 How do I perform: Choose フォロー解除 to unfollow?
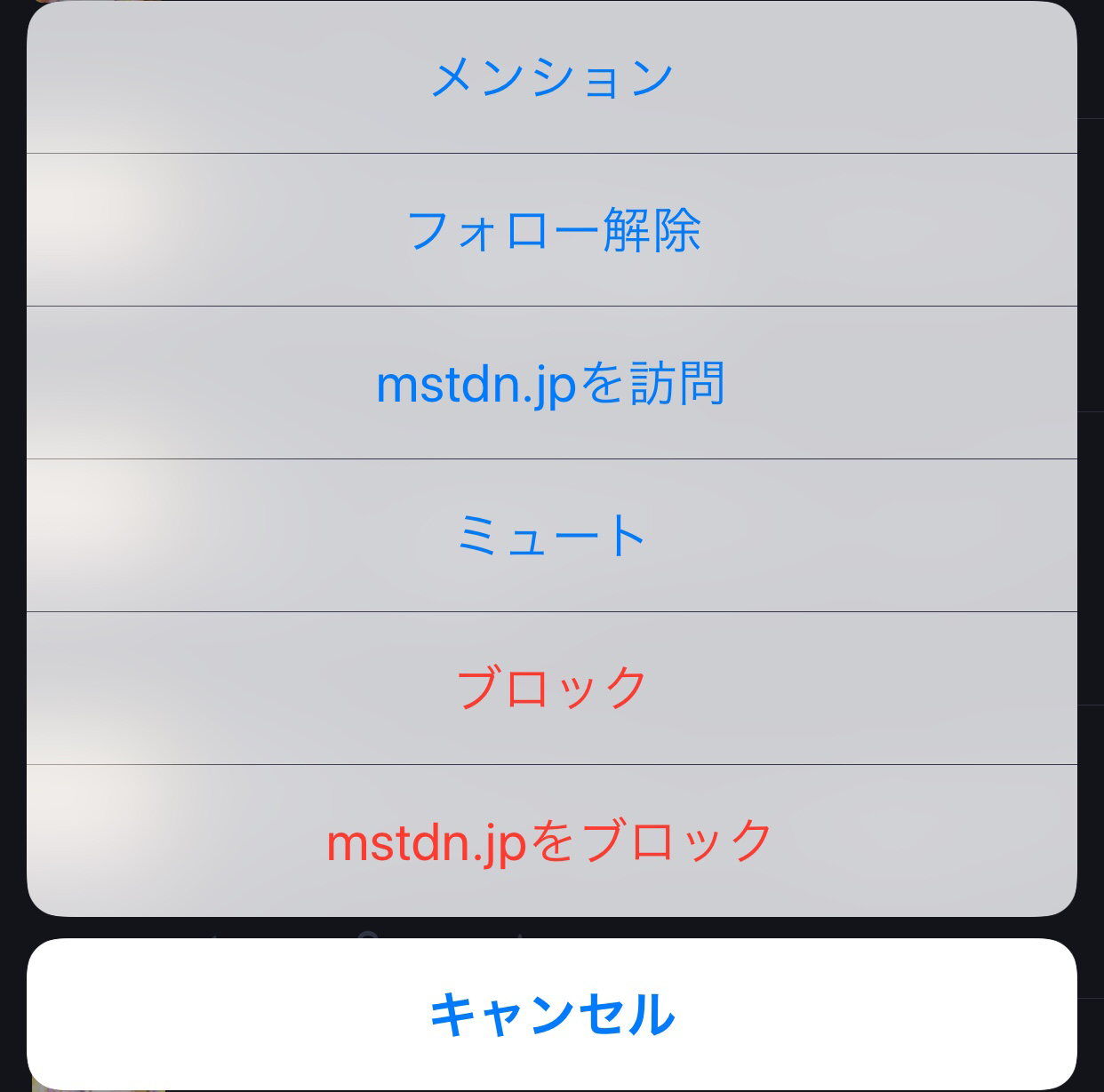[552, 230]
